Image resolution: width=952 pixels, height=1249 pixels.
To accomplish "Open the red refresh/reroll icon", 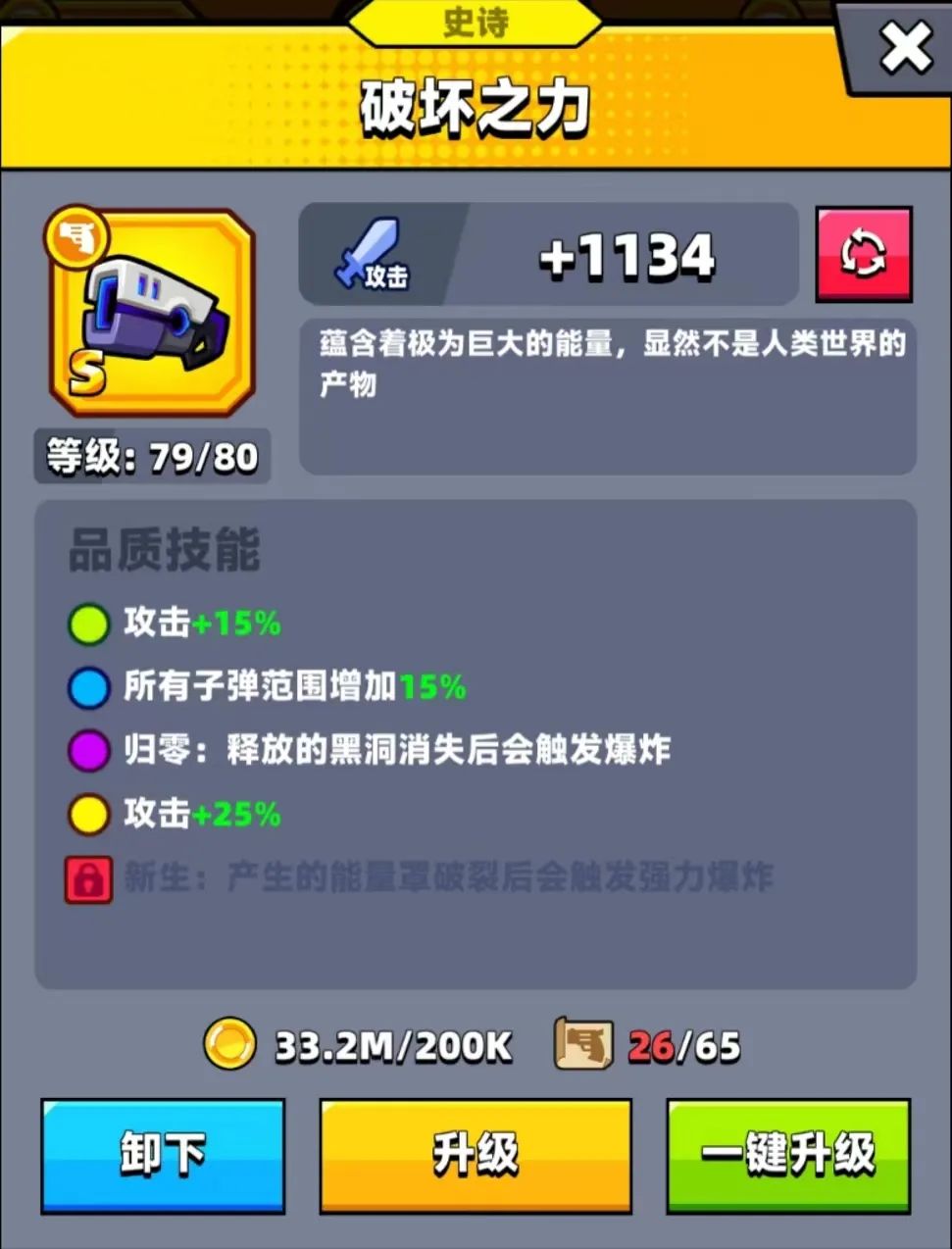I will (864, 255).
